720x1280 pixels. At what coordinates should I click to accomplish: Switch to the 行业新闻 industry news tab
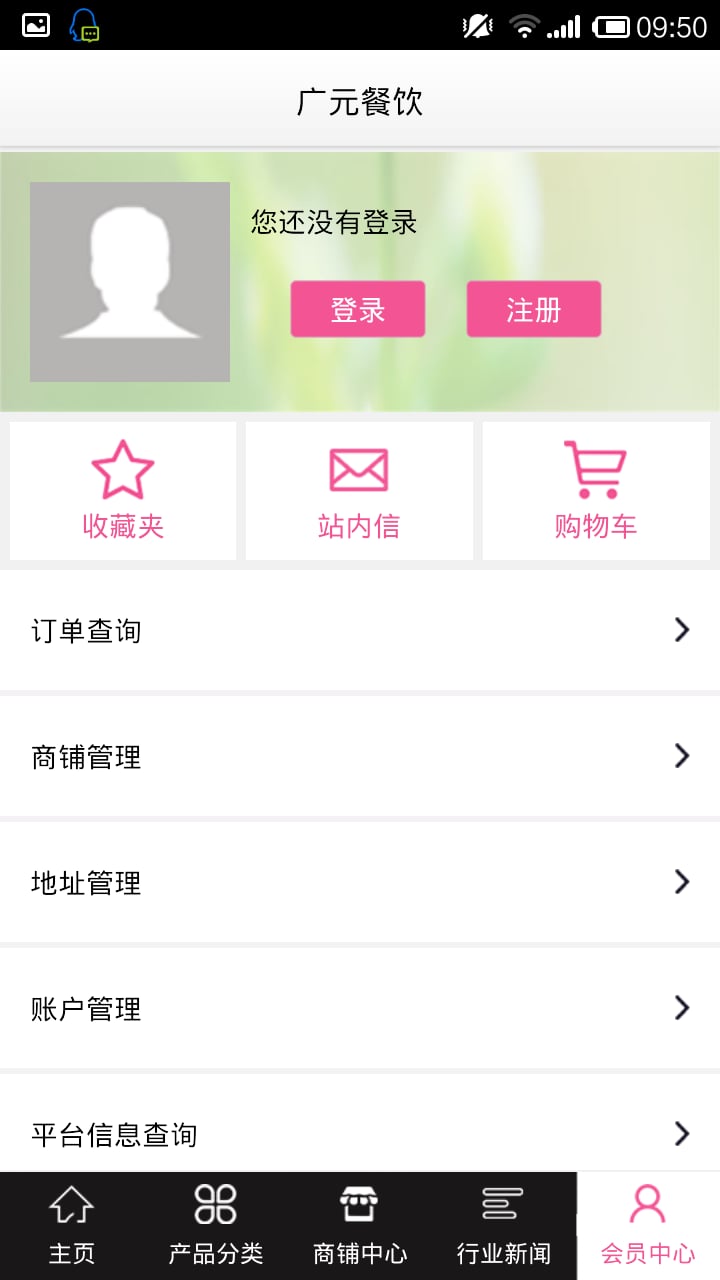click(503, 1225)
